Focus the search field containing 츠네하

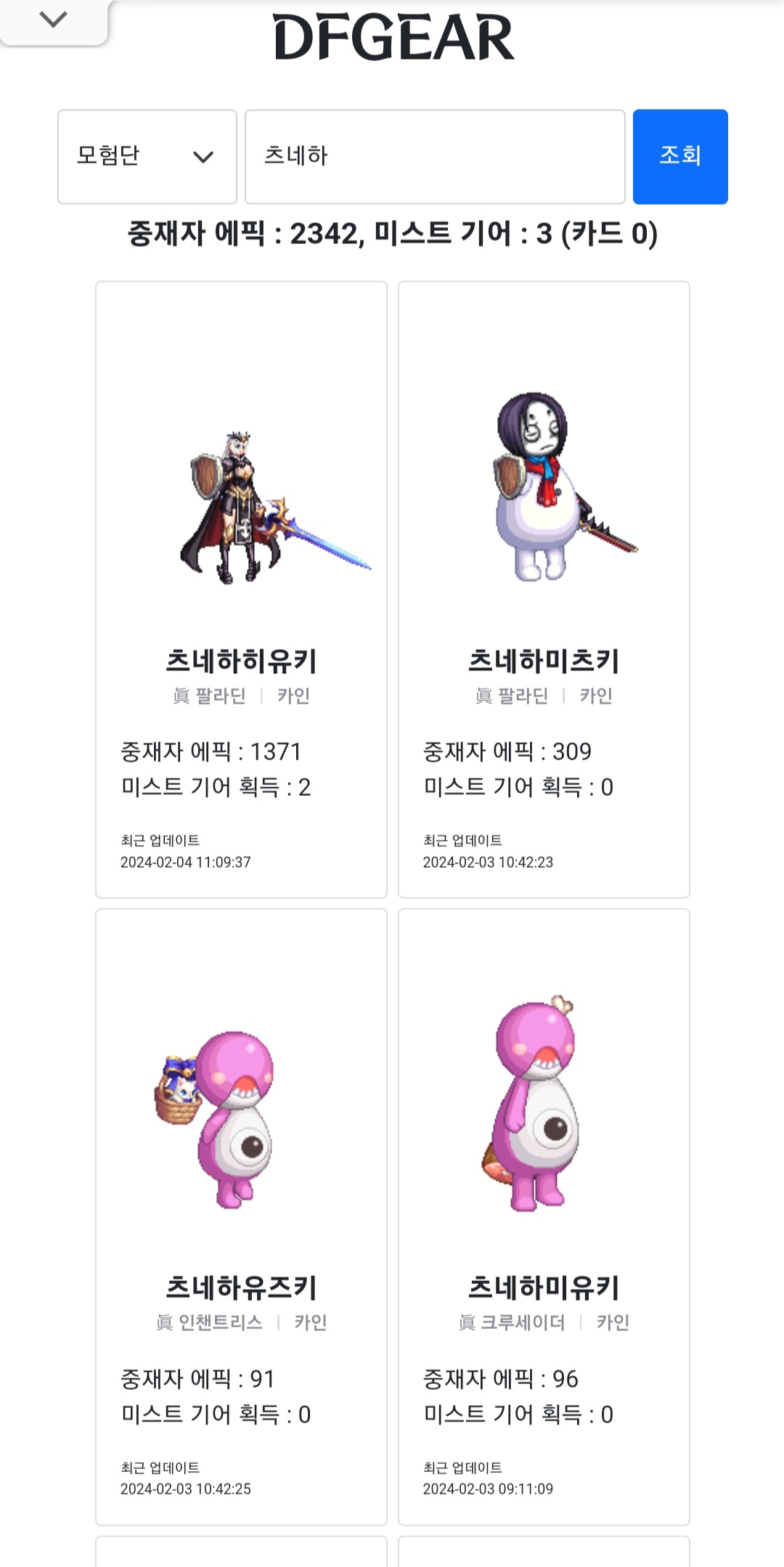[x=435, y=157]
